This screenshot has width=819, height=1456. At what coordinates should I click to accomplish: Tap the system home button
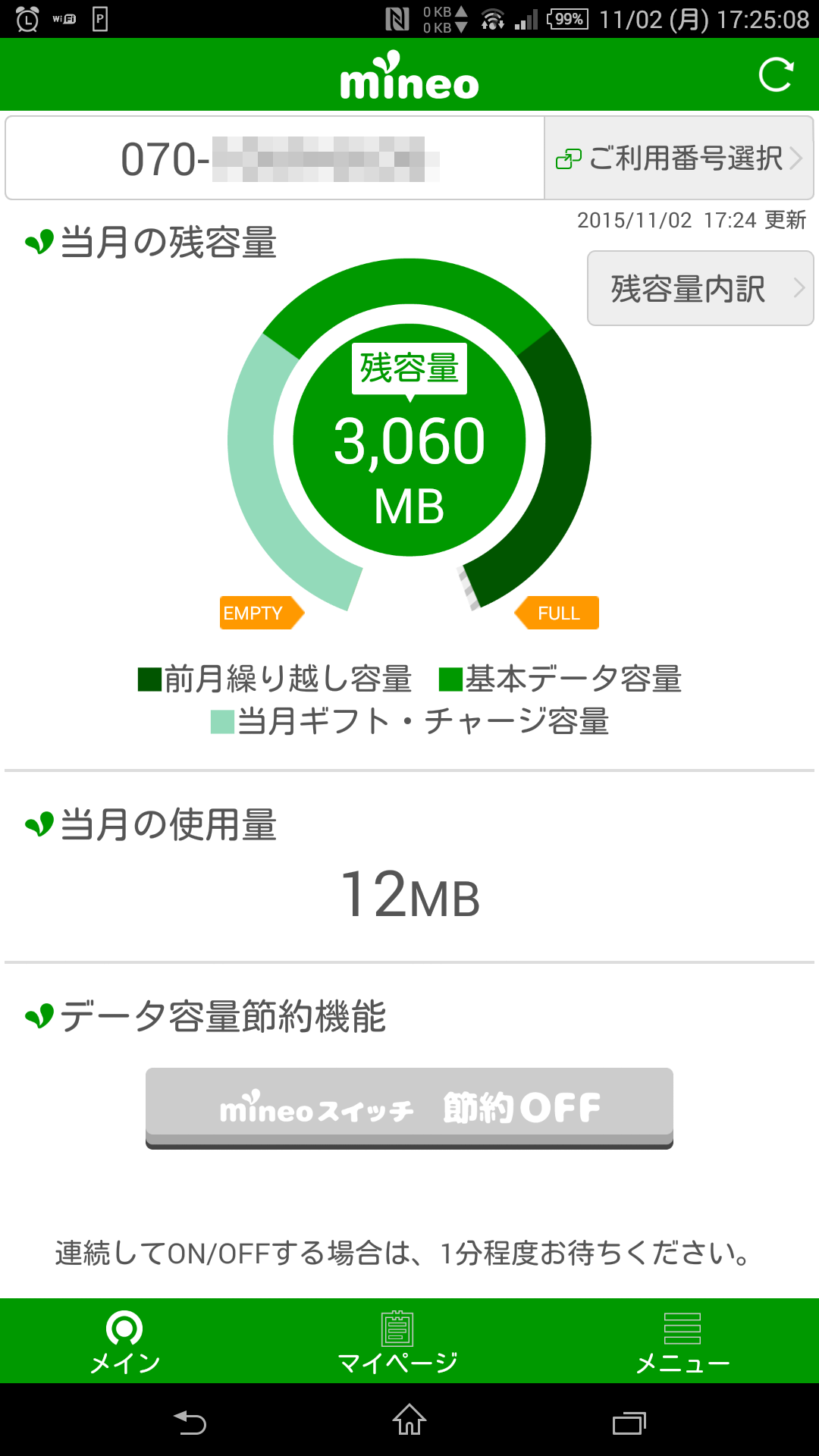click(409, 1420)
